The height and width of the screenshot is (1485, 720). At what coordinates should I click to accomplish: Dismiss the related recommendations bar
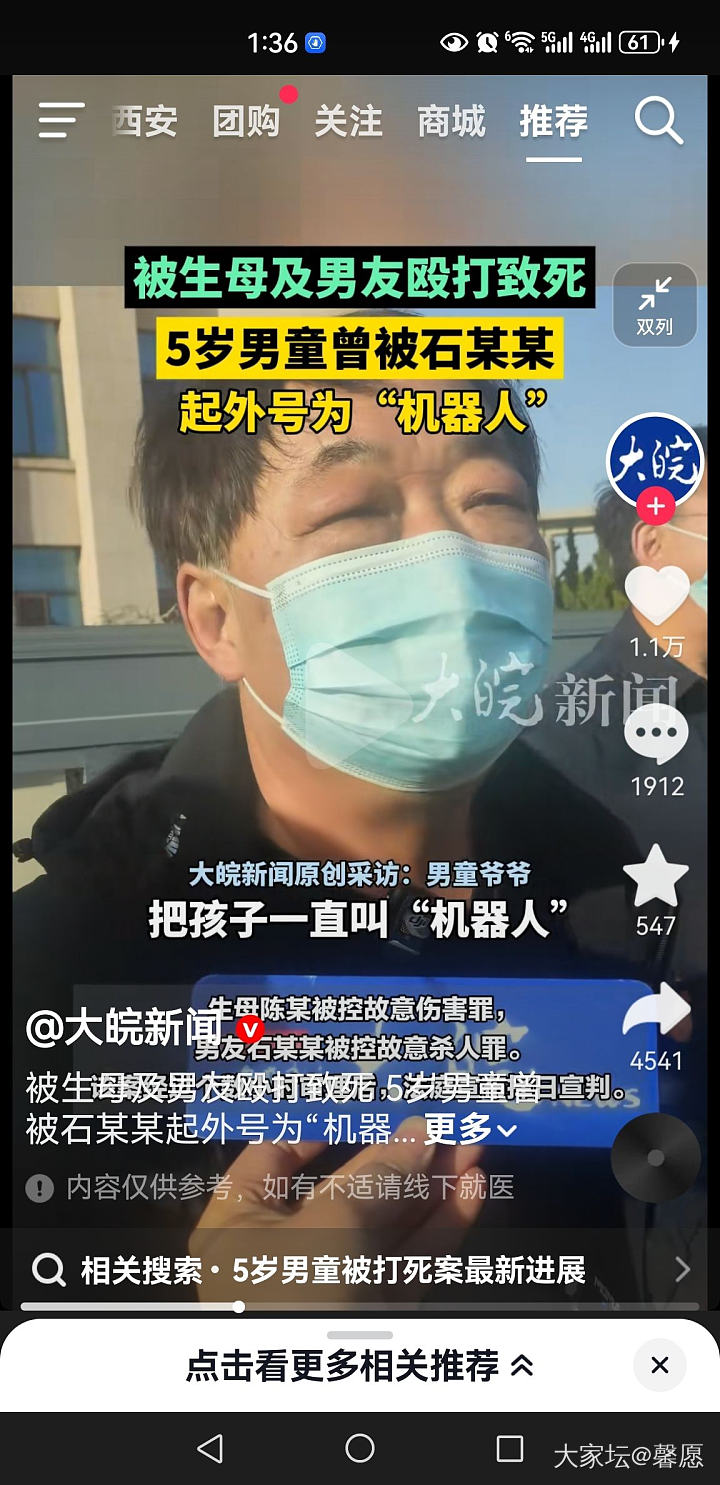tap(659, 1365)
